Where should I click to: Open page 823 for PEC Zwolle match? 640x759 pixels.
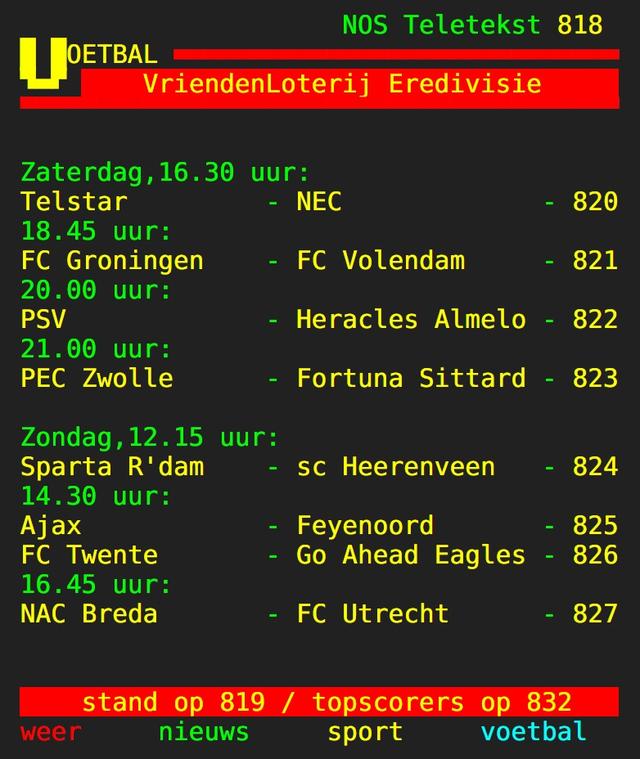(x=595, y=379)
